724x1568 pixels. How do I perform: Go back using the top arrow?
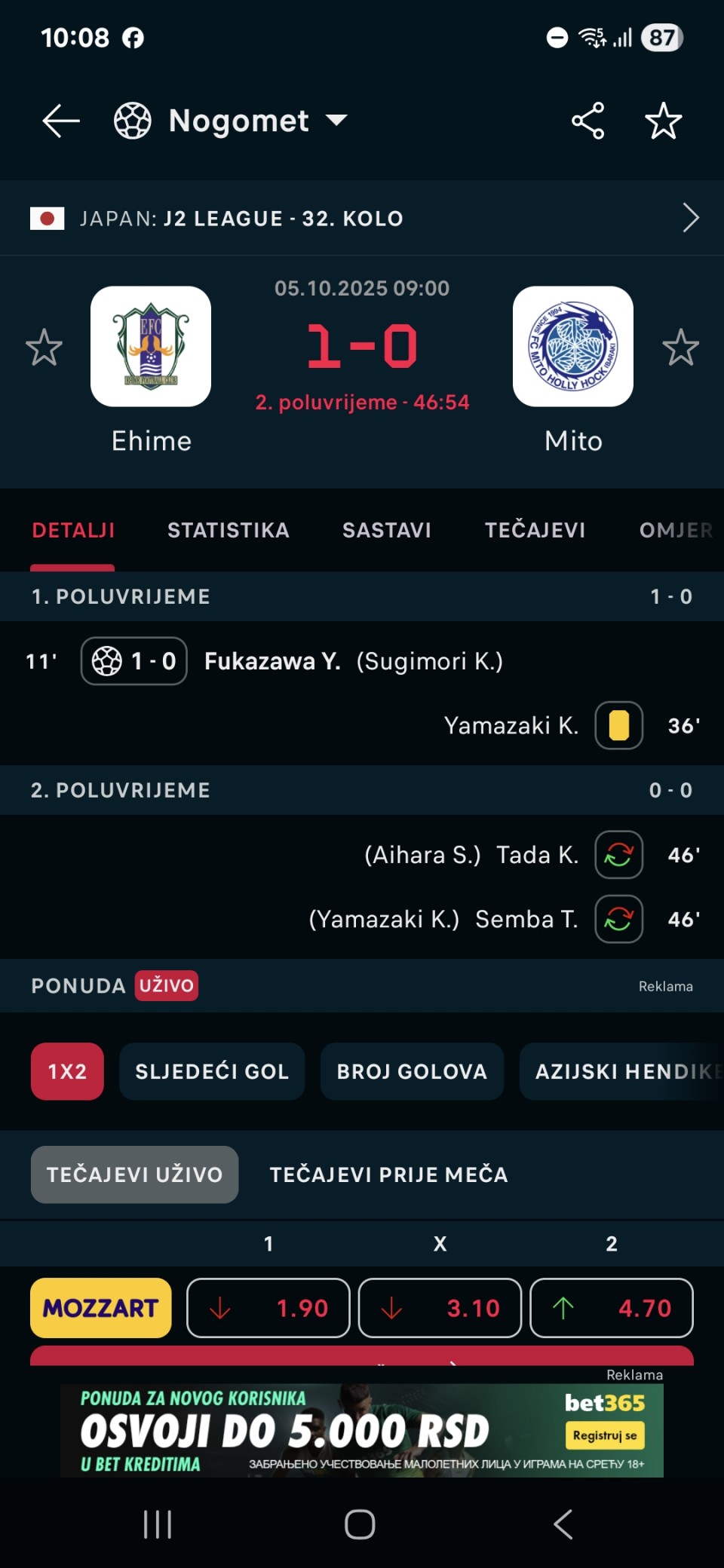pyautogui.click(x=61, y=121)
